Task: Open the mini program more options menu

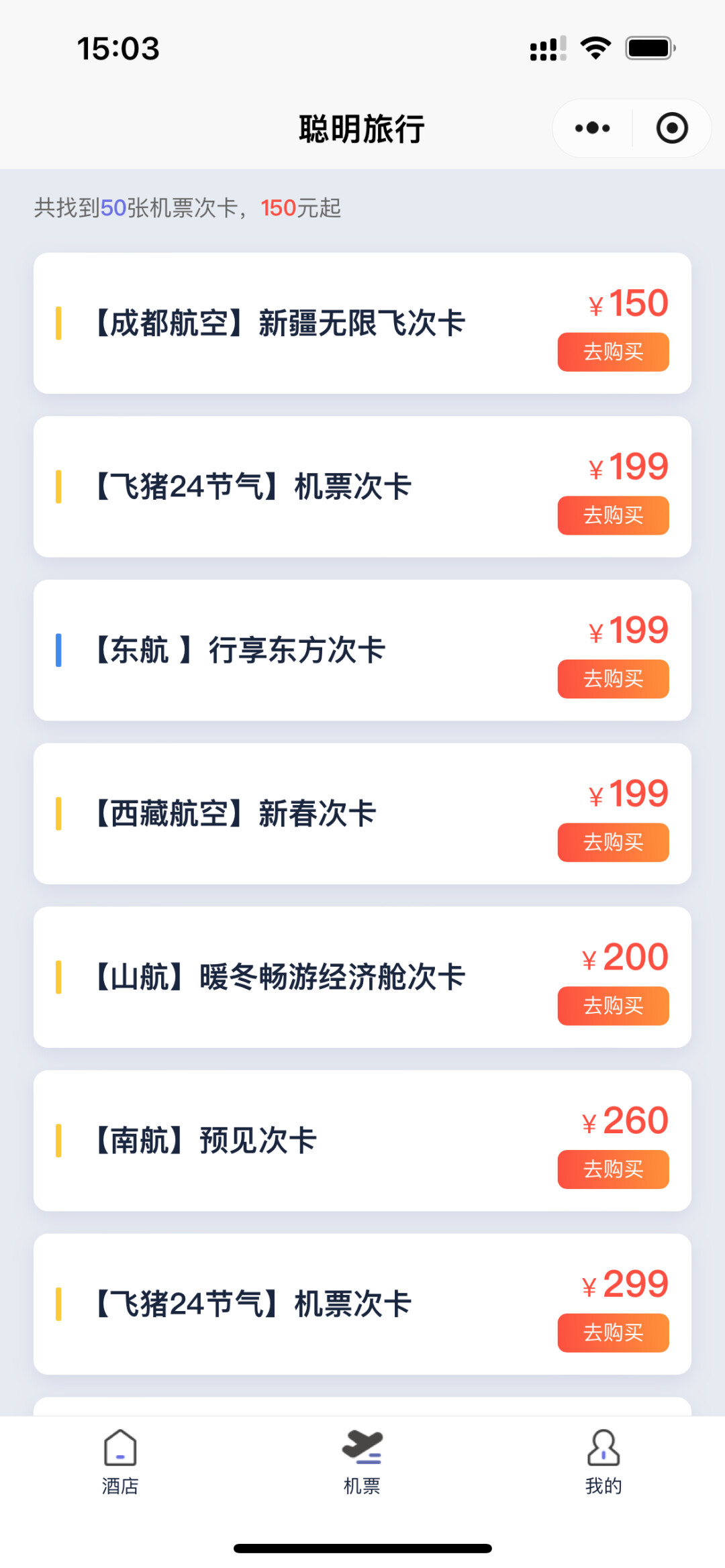Action: point(592,128)
